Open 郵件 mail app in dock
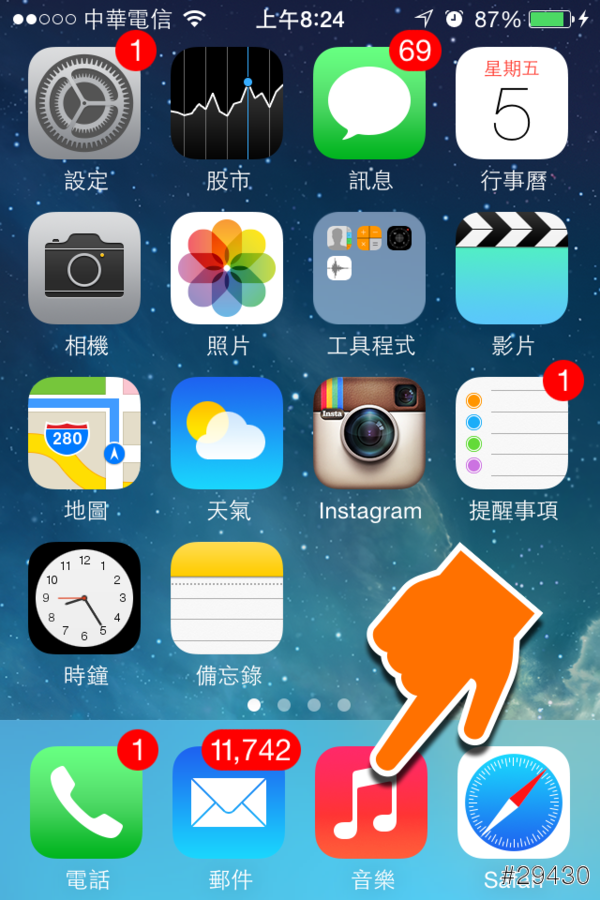 227,803
